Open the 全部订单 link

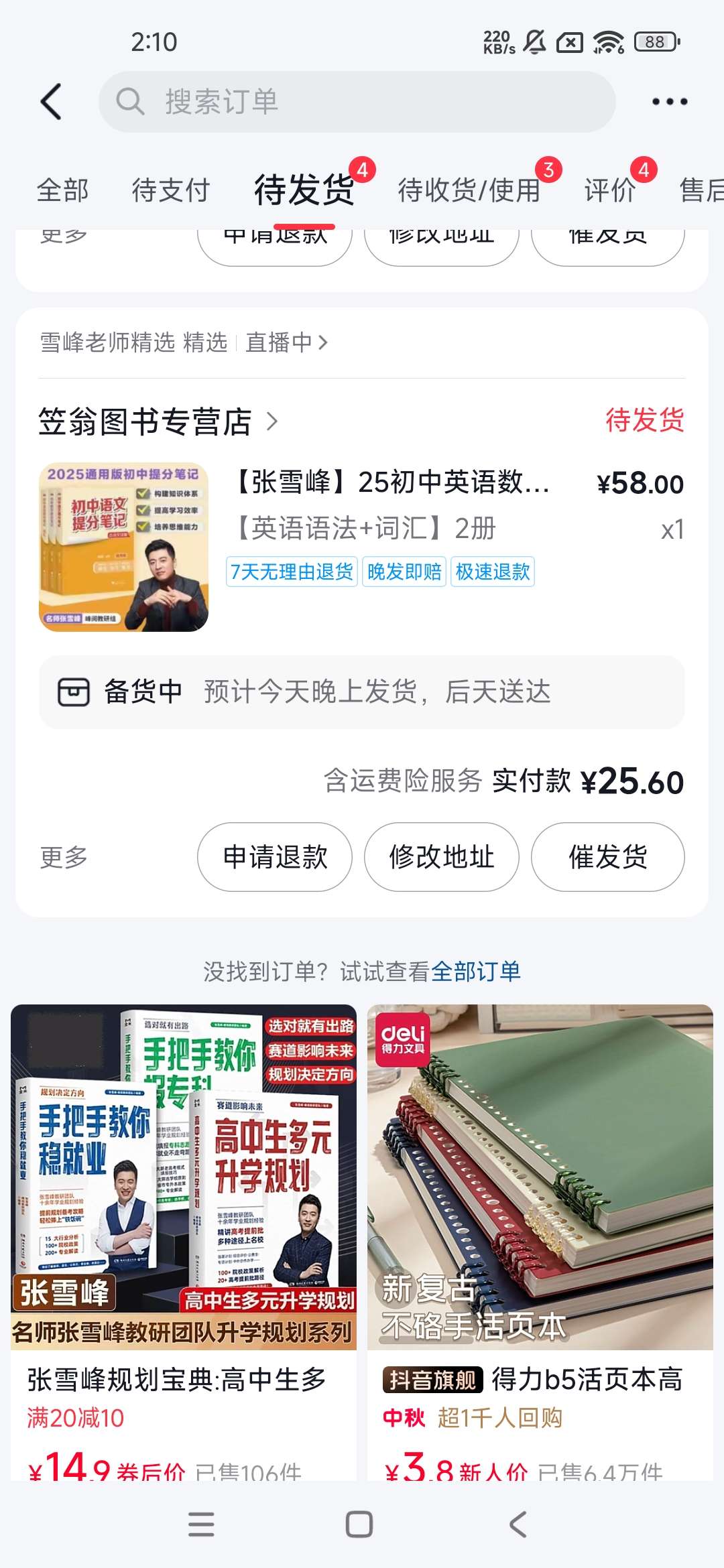pos(475,971)
